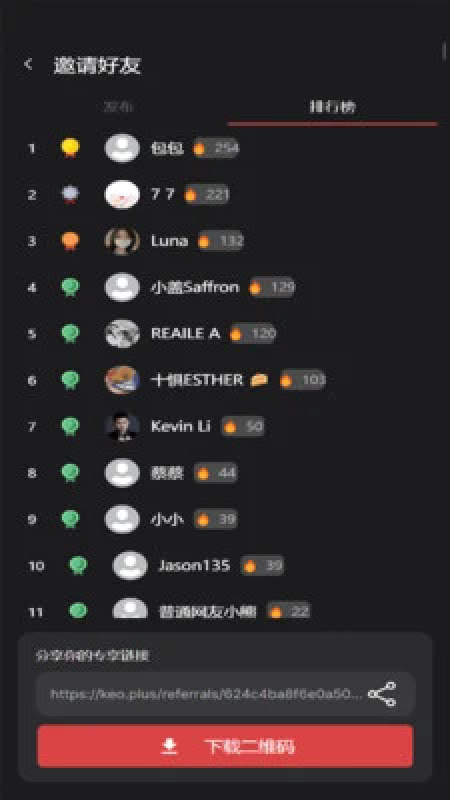Go back from the 邀请好友 page

29,64
